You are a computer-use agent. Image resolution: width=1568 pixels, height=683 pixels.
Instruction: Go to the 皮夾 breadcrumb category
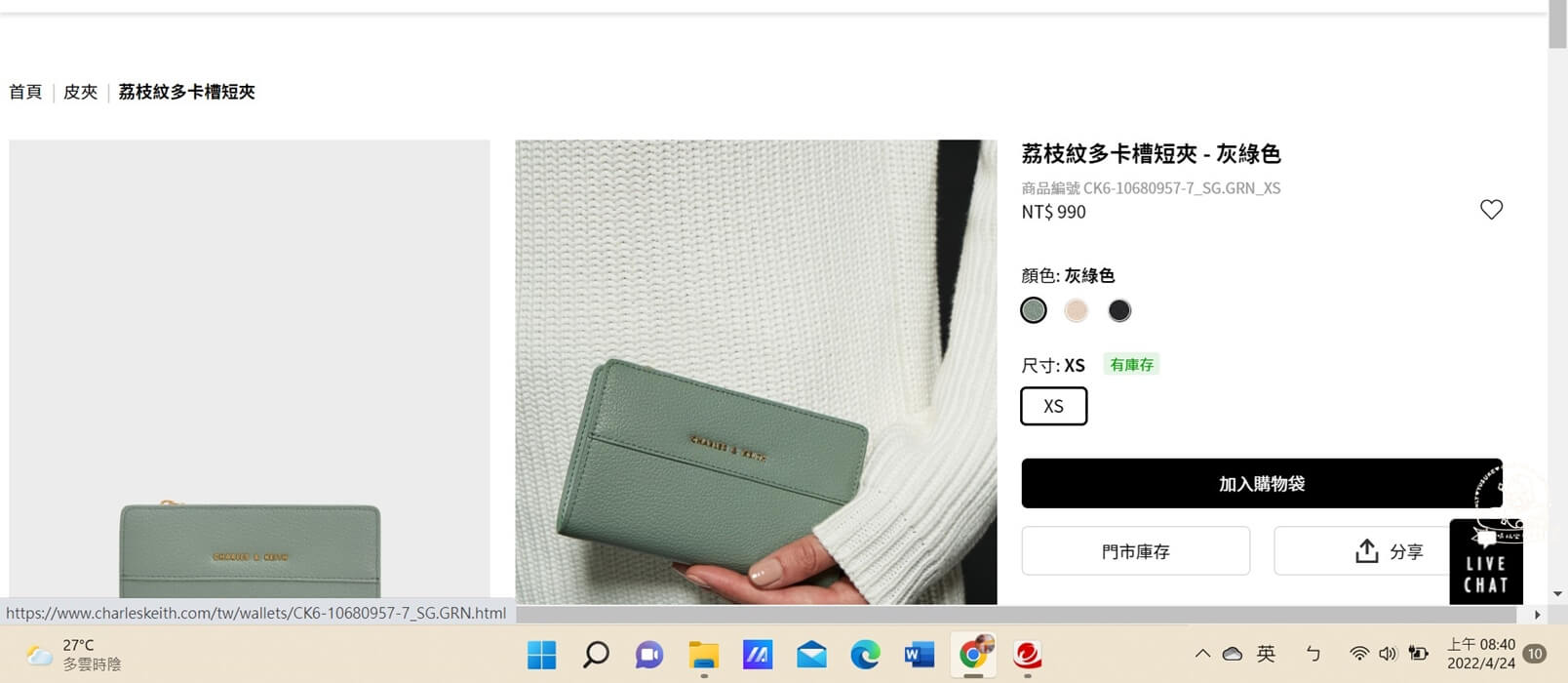[x=80, y=92]
